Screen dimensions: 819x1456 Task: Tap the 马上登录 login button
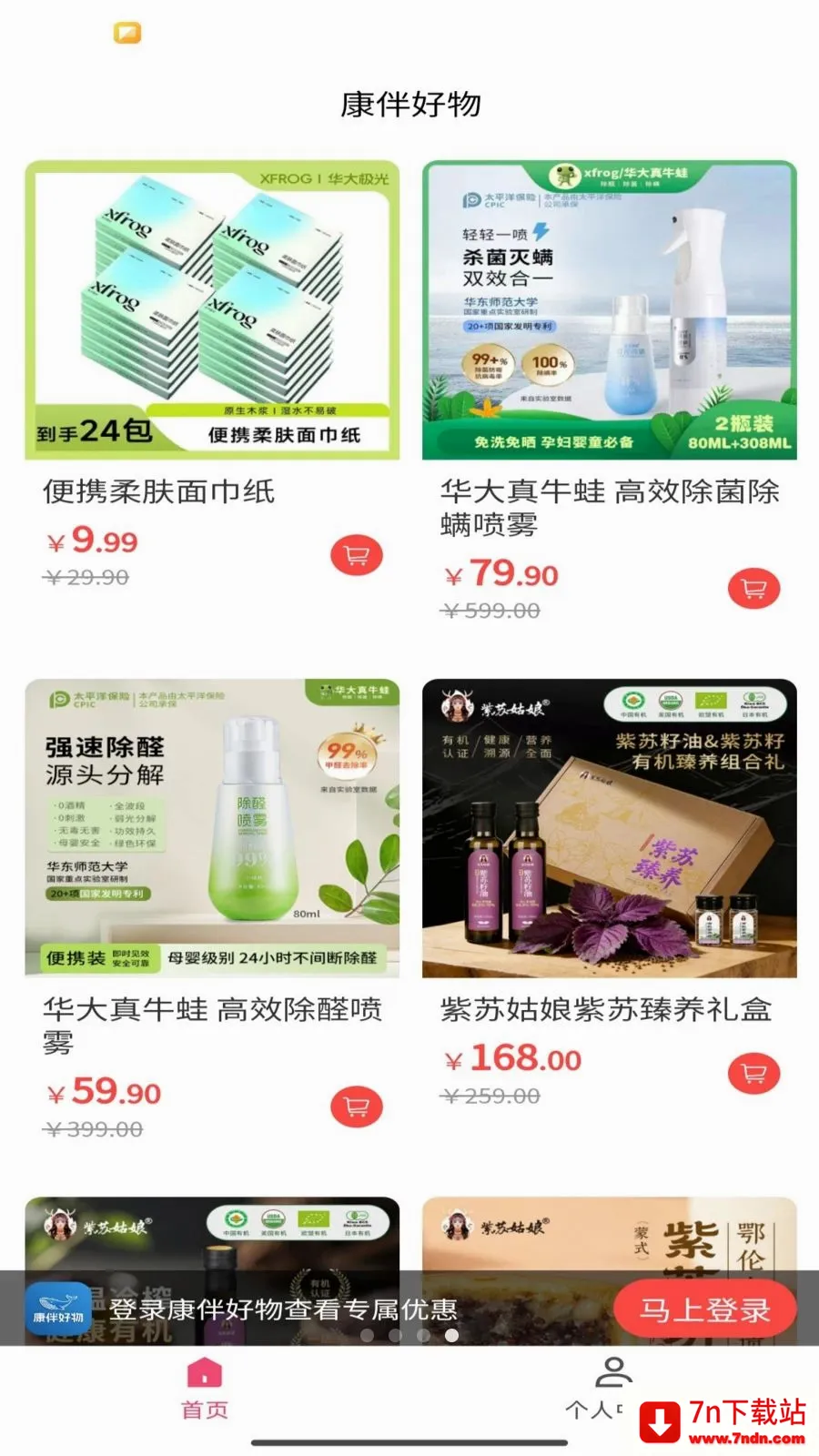[x=705, y=1309]
